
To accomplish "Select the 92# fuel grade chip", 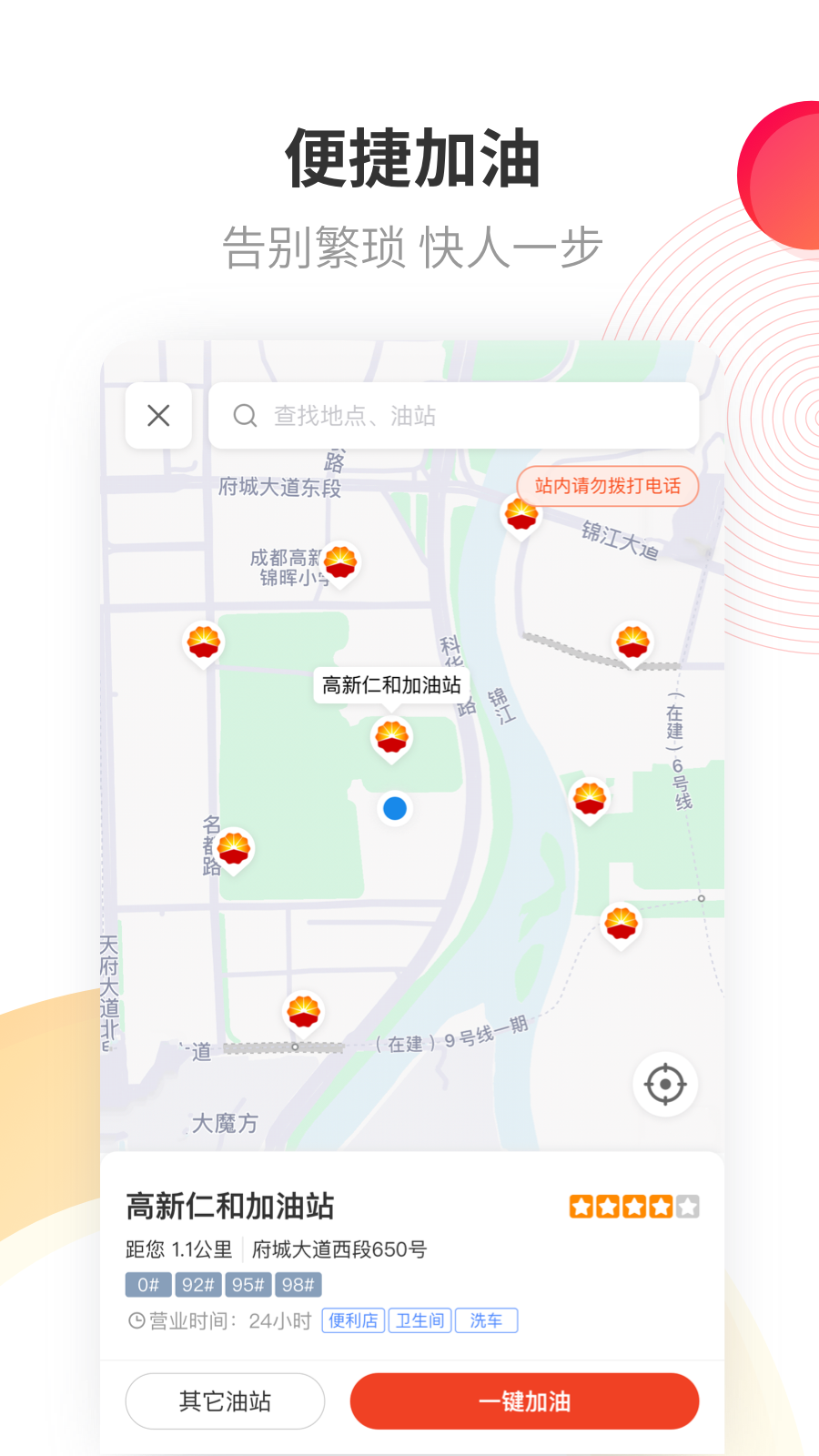I will pyautogui.click(x=198, y=1284).
